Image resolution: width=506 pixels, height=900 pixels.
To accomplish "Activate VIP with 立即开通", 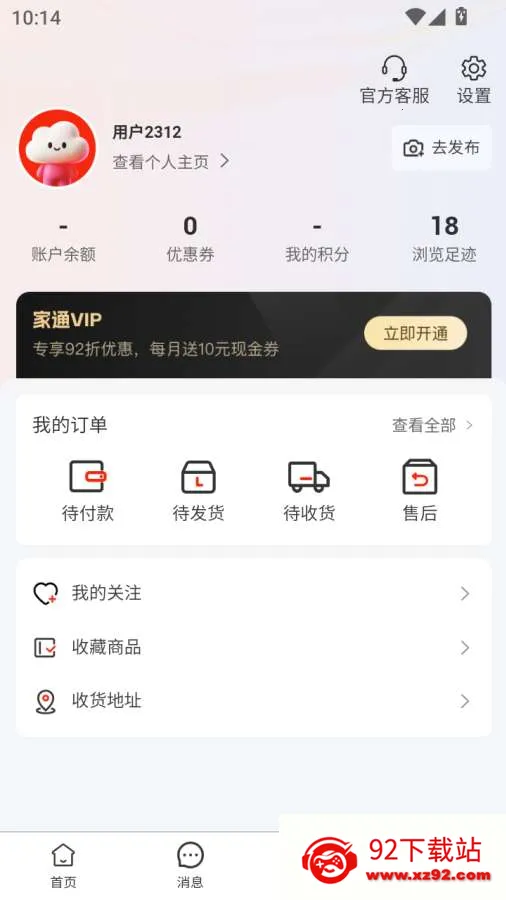I will 415,333.
